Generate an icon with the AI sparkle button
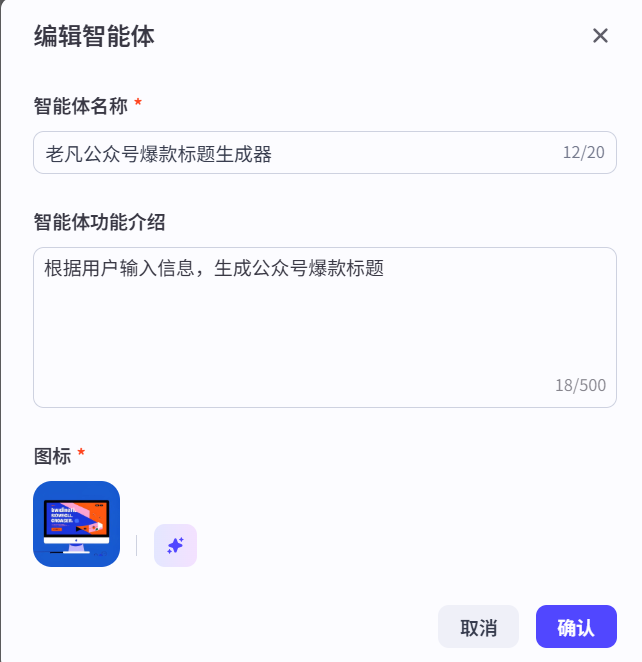This screenshot has width=642, height=662. pos(175,545)
